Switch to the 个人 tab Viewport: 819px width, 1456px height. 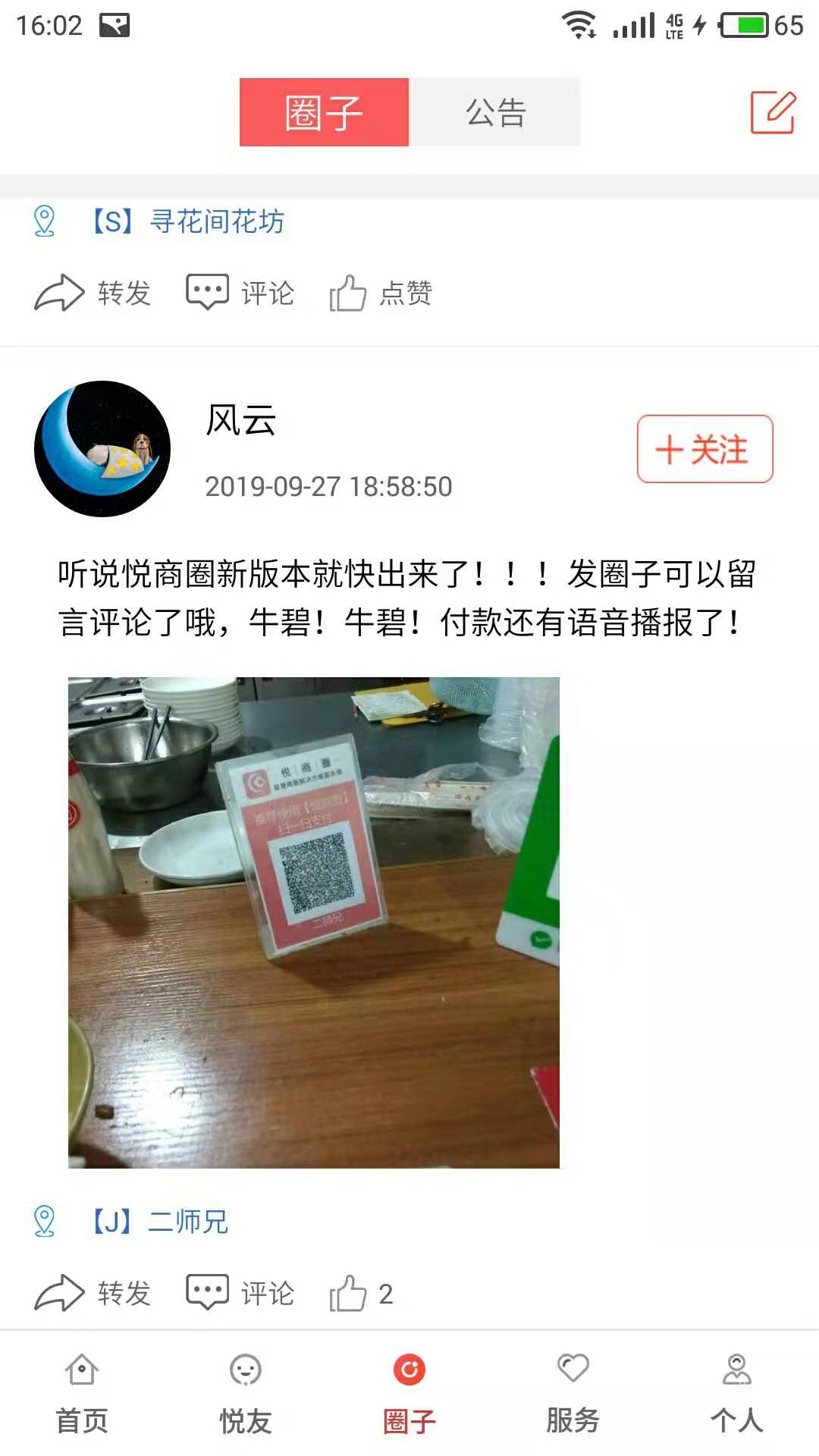(x=736, y=1394)
